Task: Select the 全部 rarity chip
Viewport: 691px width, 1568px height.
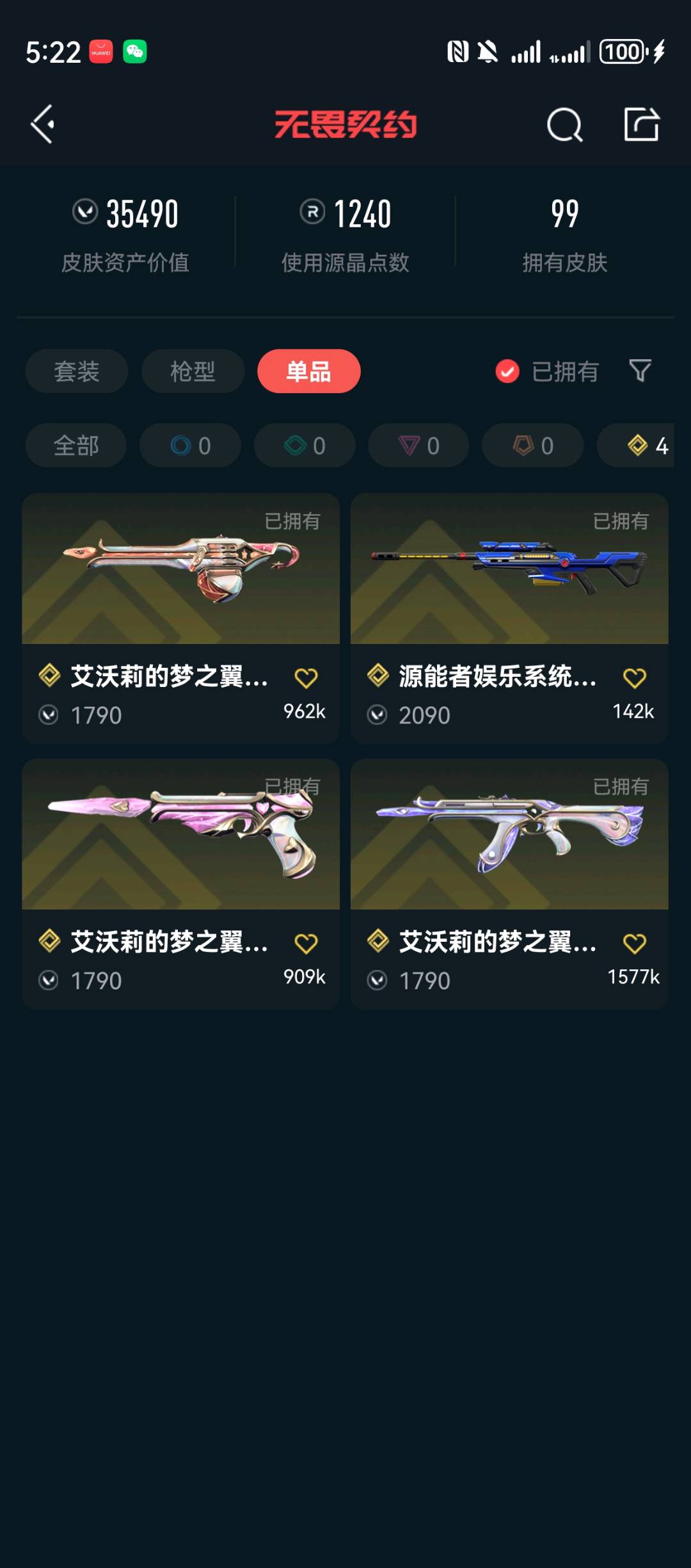Action: 76,446
